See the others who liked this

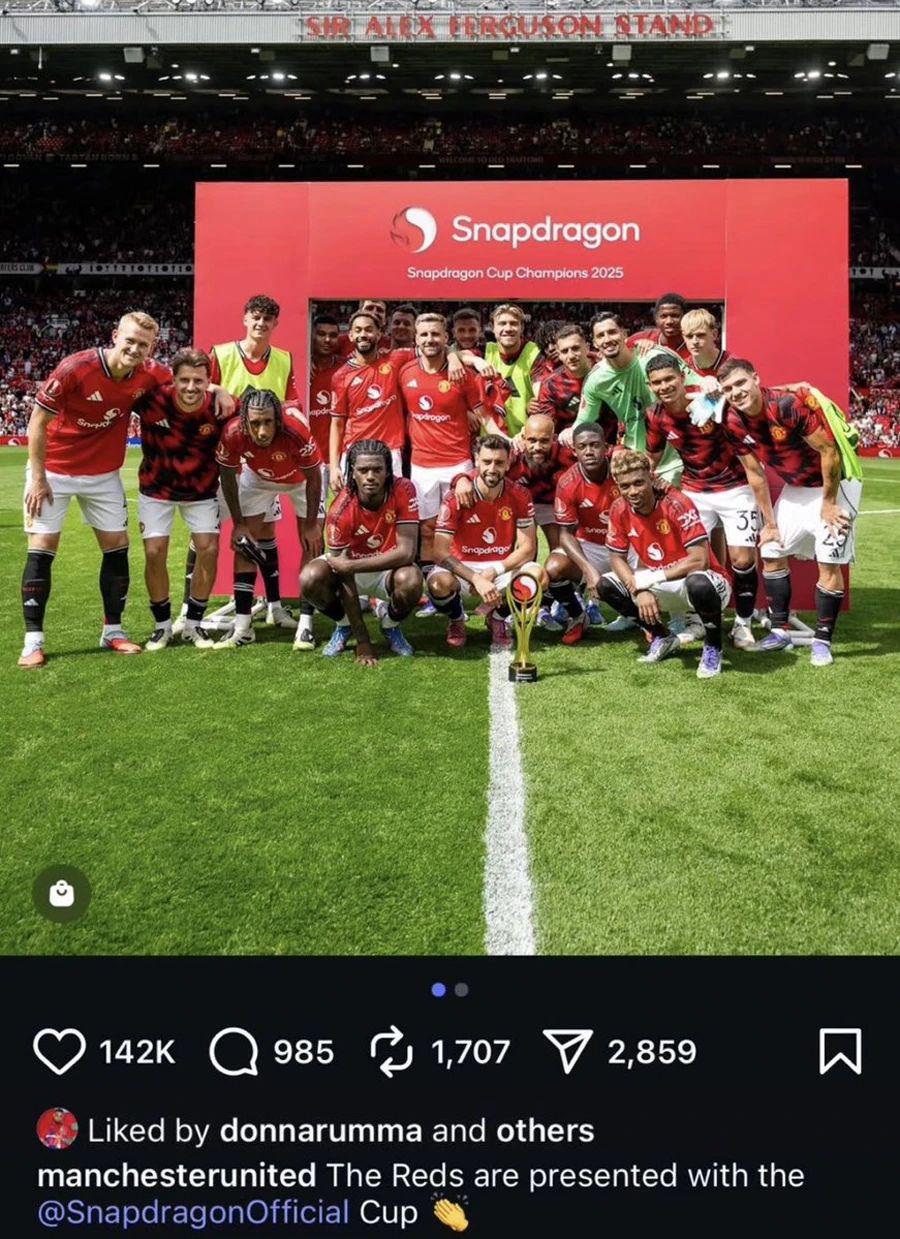(545, 1131)
